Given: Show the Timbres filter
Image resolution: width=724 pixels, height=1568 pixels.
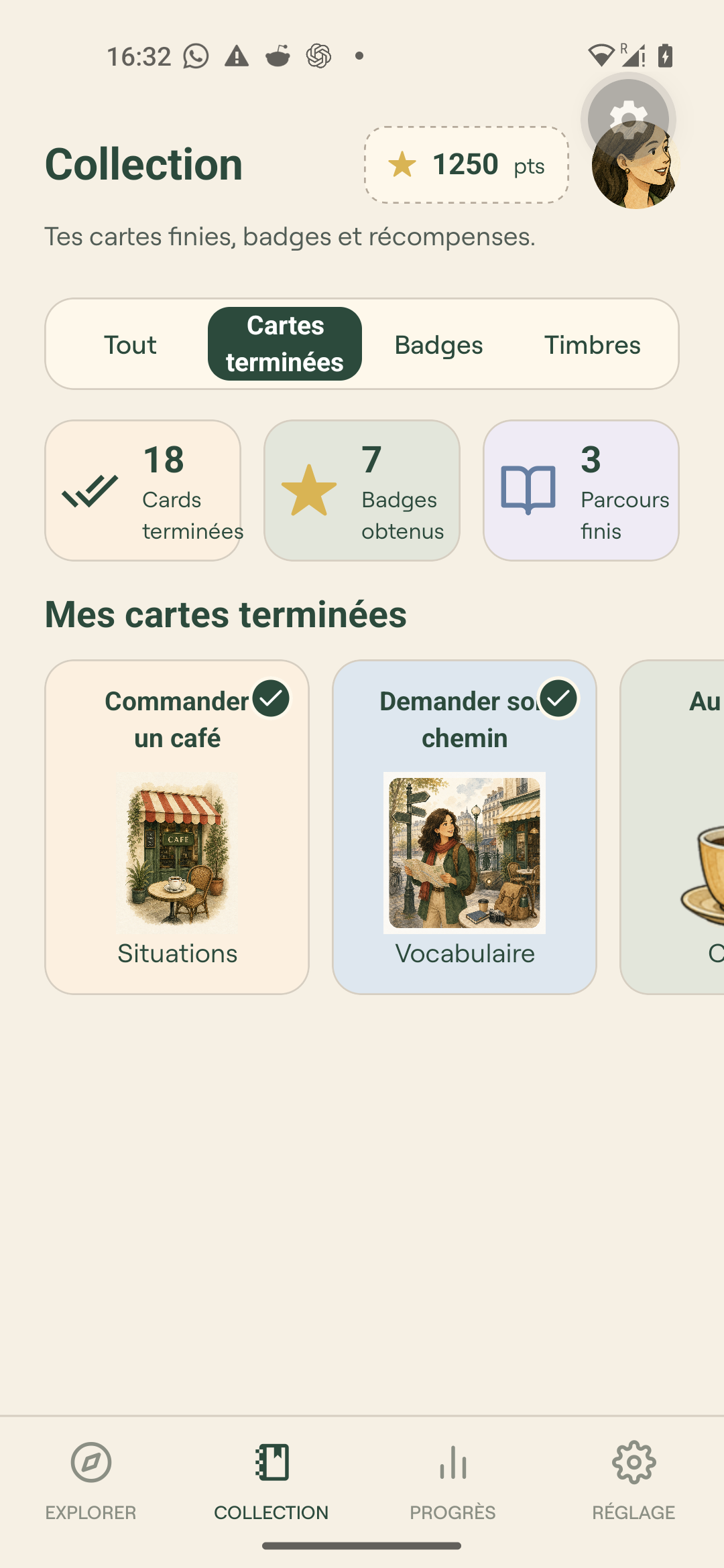Looking at the screenshot, I should (x=593, y=344).
